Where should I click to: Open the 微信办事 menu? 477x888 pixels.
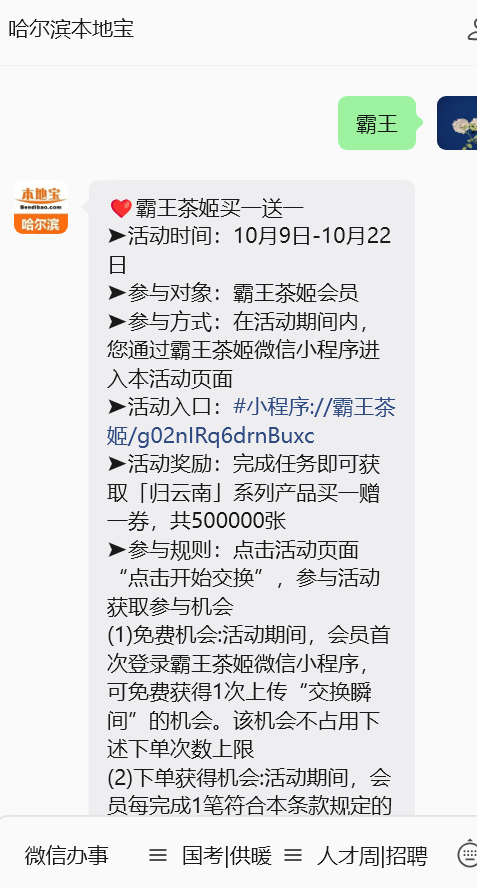click(66, 856)
